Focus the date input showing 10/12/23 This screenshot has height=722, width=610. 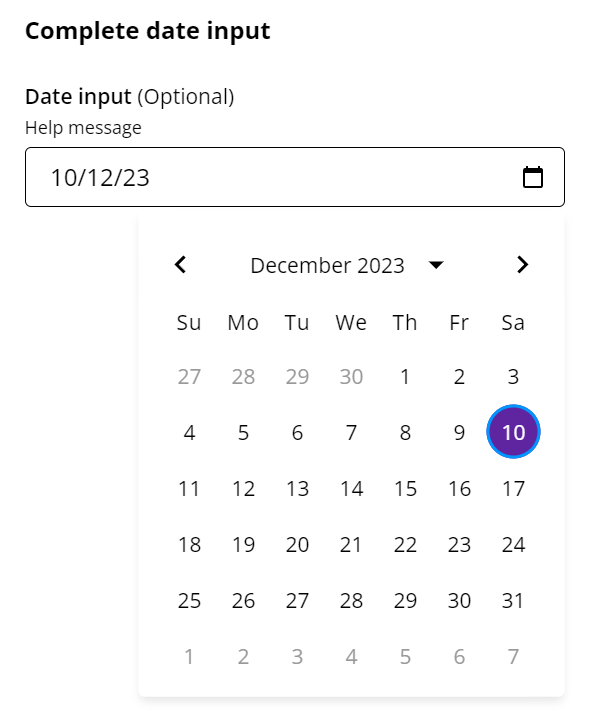tap(270, 178)
